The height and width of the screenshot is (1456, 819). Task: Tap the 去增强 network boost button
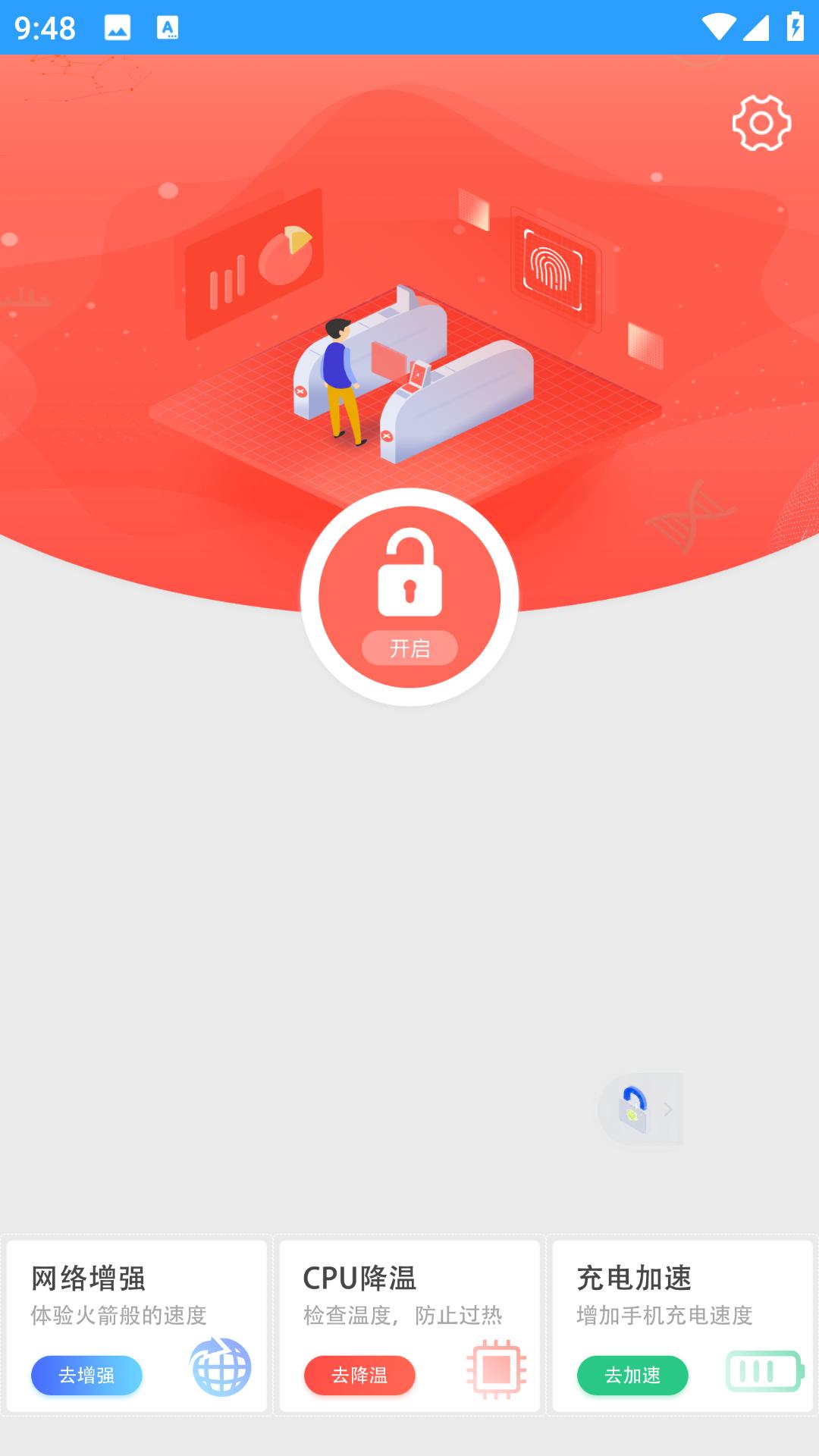[x=86, y=1375]
